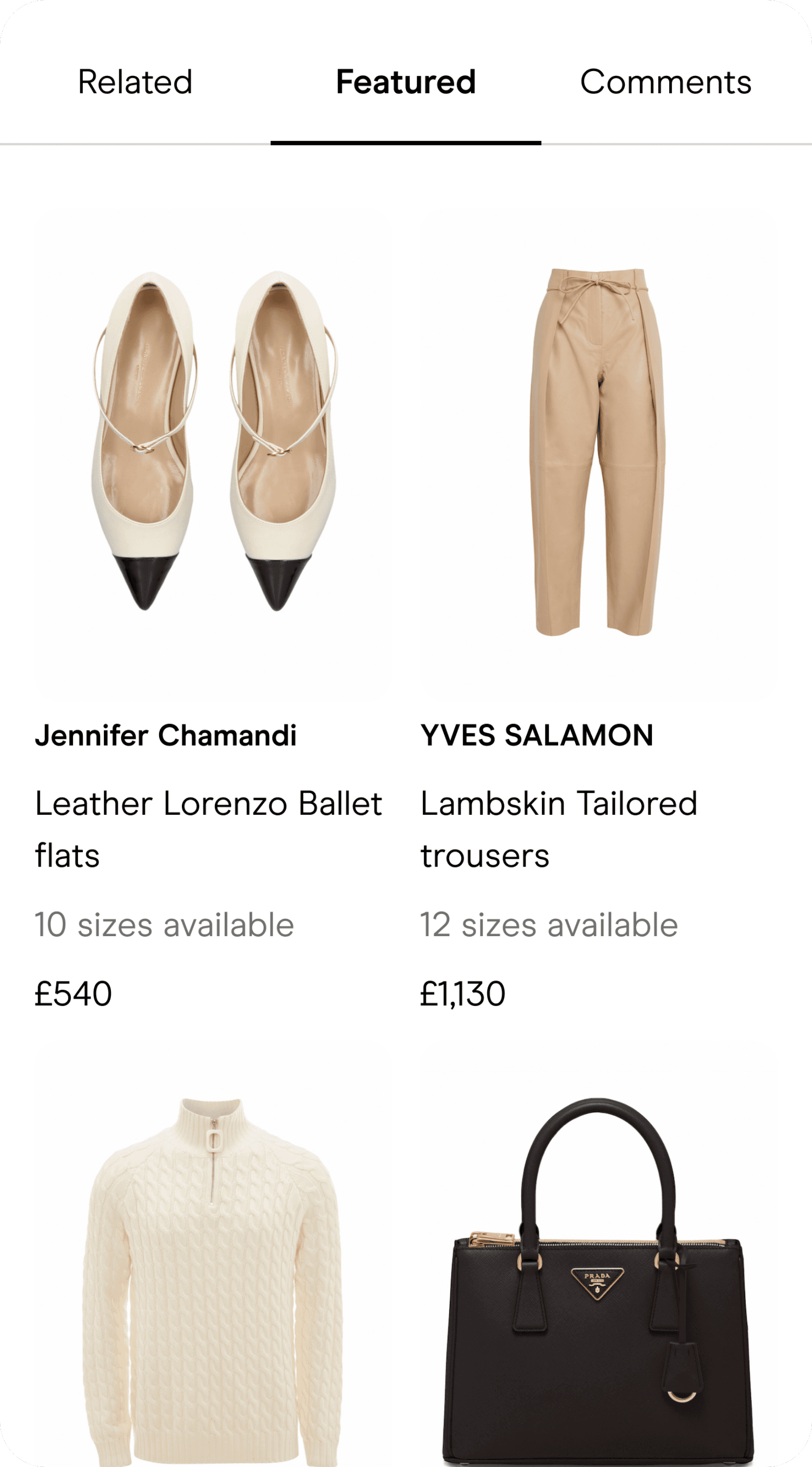
Task: Open the Comments tab
Action: 665,82
